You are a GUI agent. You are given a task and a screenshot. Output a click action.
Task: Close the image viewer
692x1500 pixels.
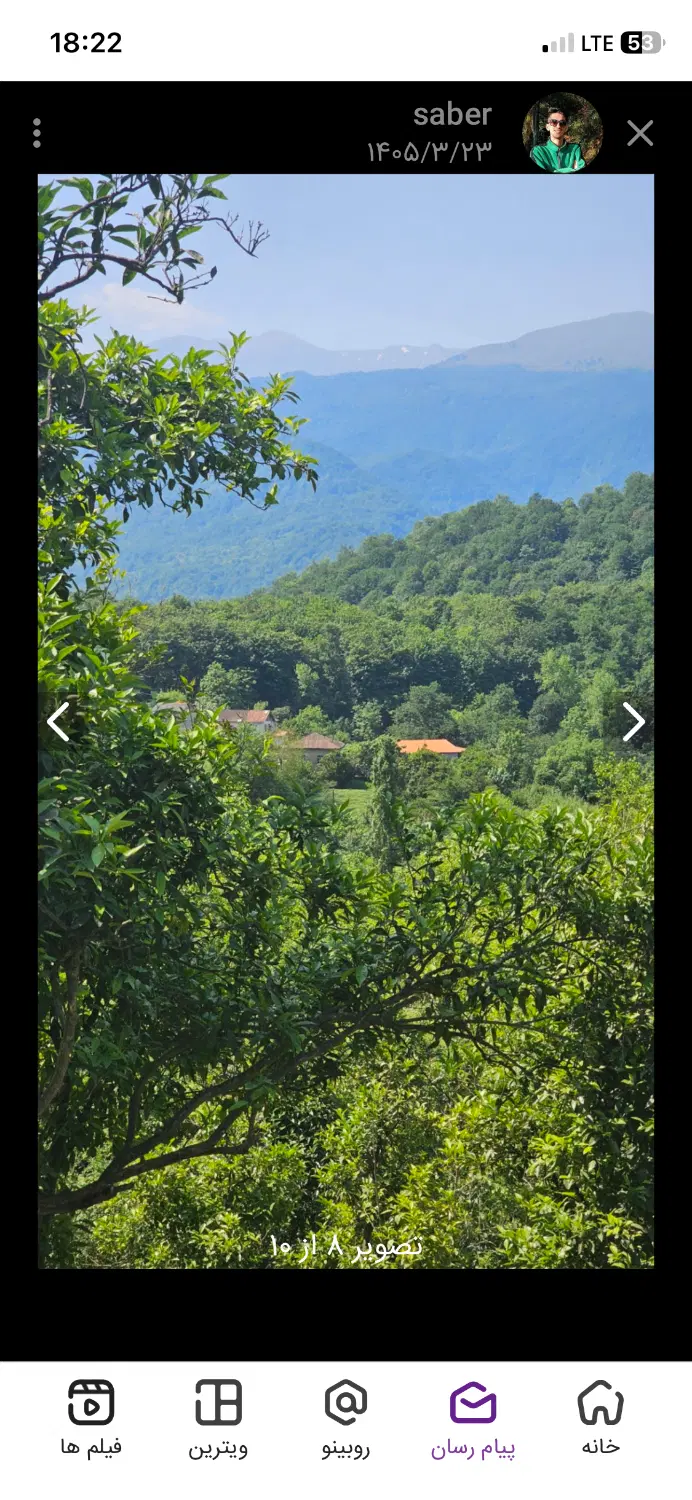pos(640,133)
